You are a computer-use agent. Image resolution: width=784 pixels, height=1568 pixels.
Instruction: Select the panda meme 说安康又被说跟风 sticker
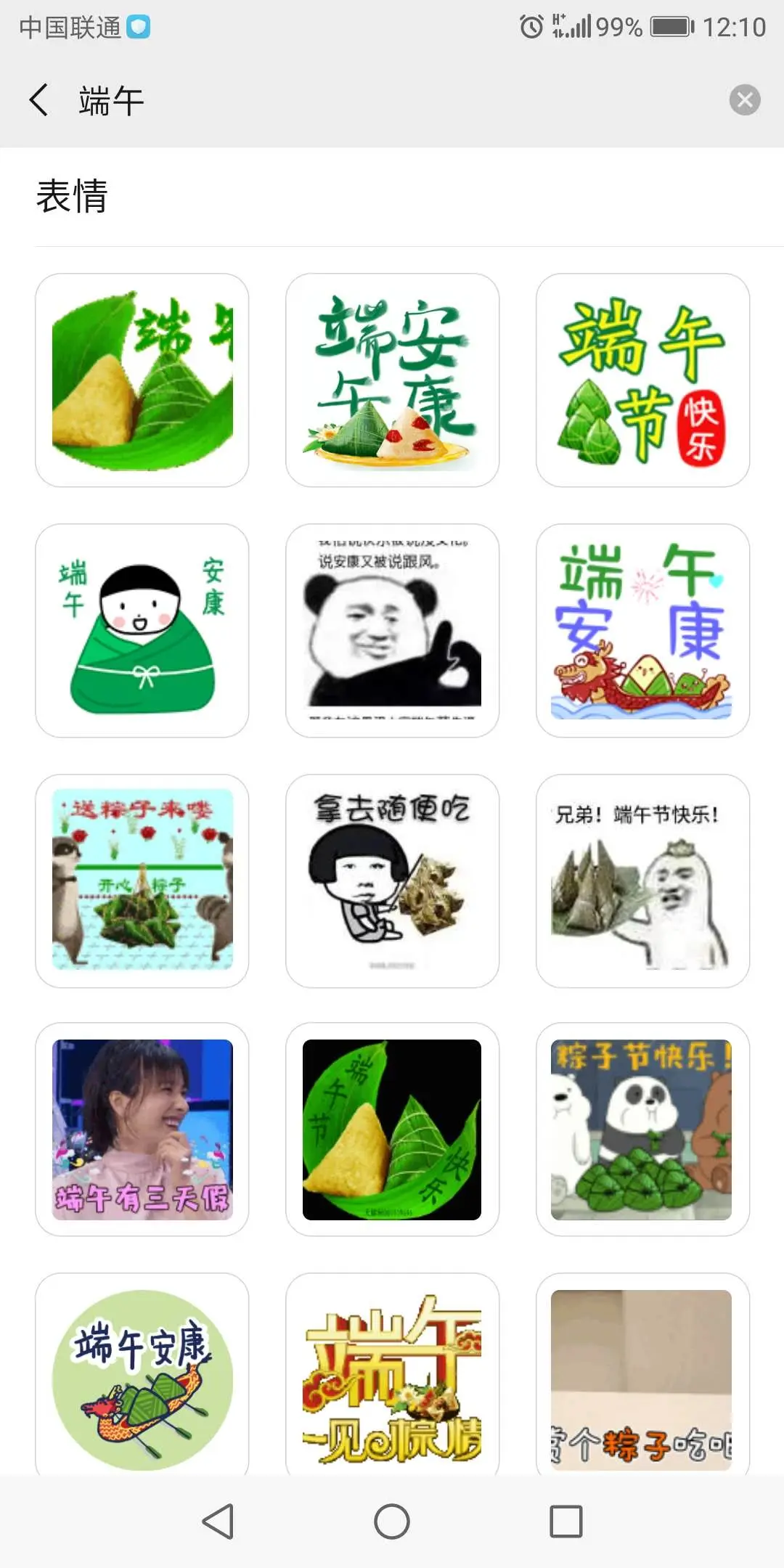coord(392,630)
